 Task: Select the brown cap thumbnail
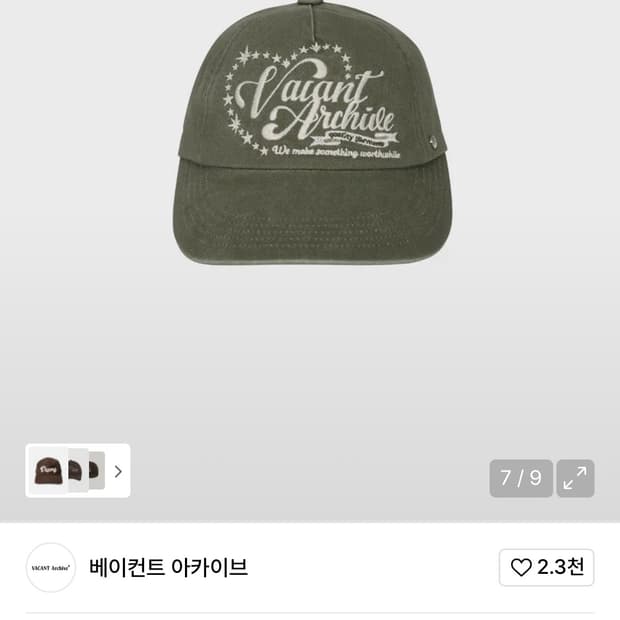(46, 471)
